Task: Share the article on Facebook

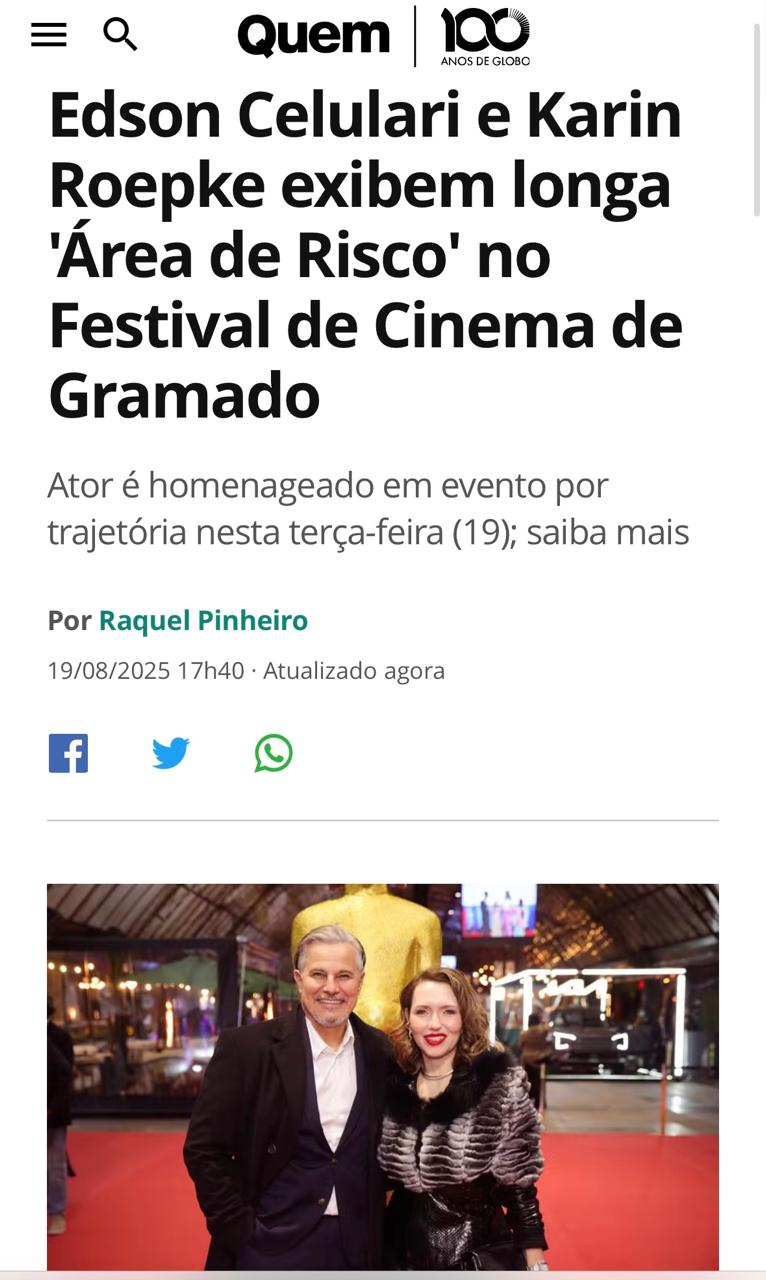Action: pos(68,753)
